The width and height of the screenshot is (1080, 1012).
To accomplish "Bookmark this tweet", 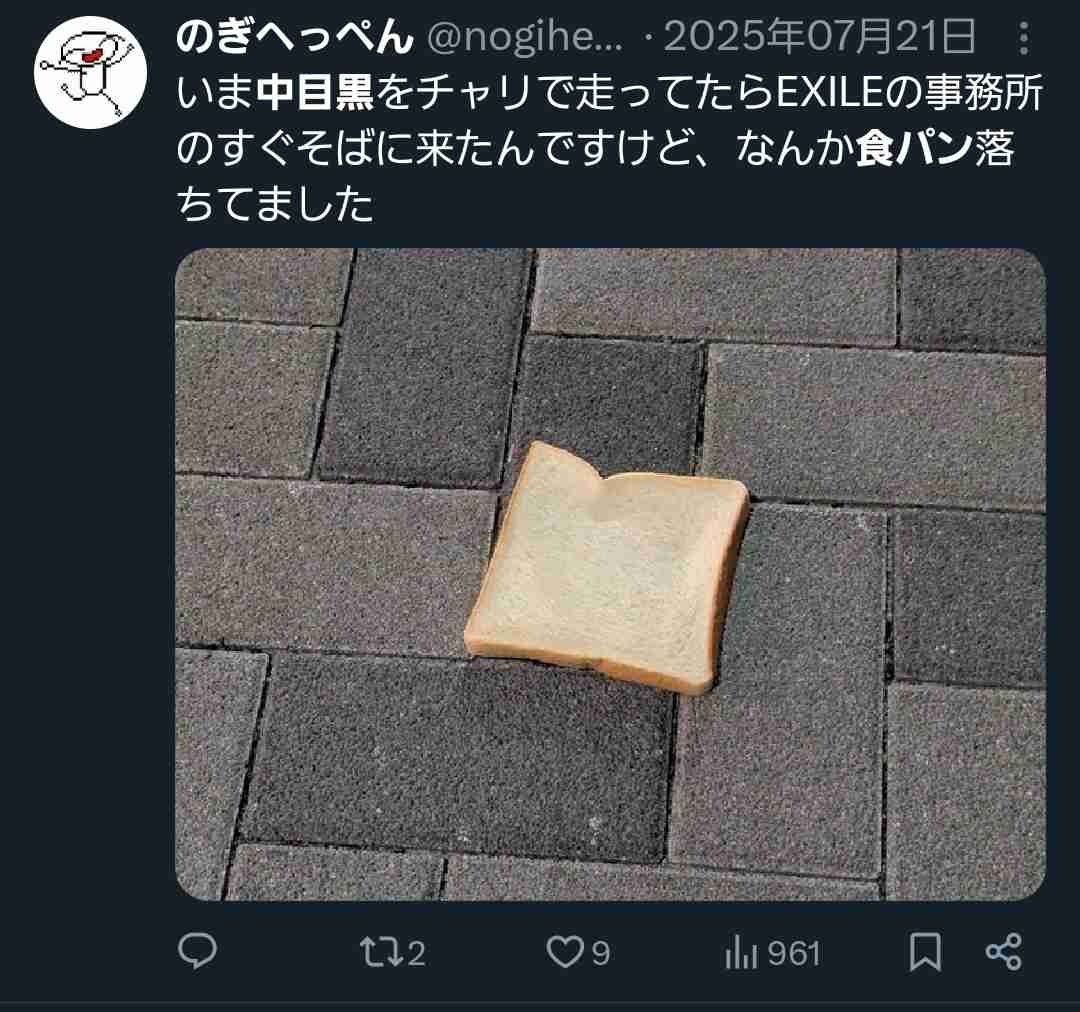I will pyautogui.click(x=925, y=952).
